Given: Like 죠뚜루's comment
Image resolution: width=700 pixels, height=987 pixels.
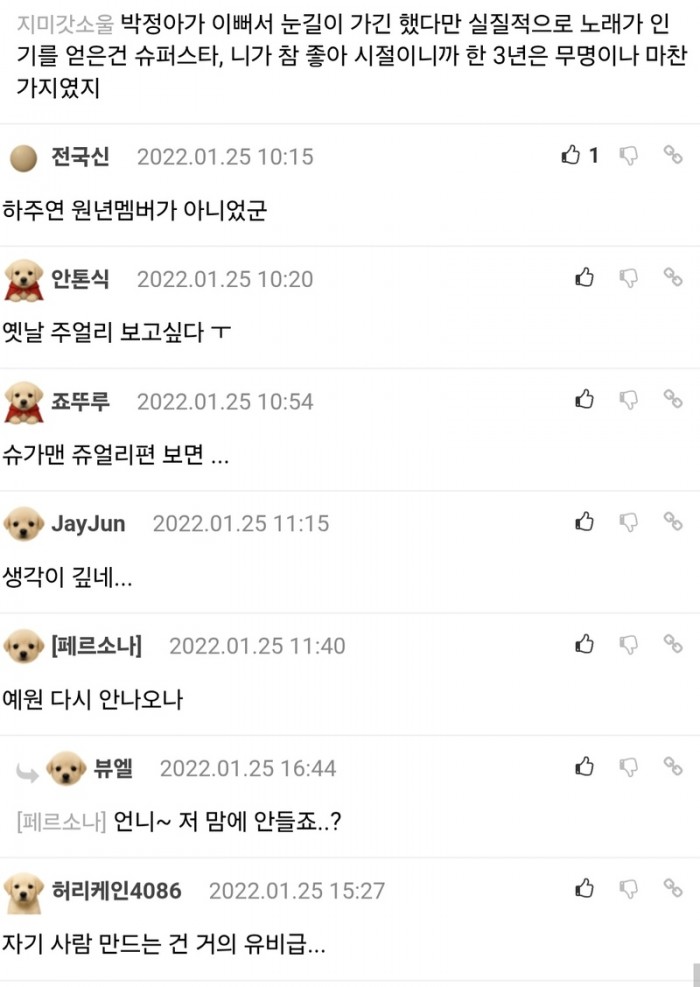Looking at the screenshot, I should pos(585,400).
